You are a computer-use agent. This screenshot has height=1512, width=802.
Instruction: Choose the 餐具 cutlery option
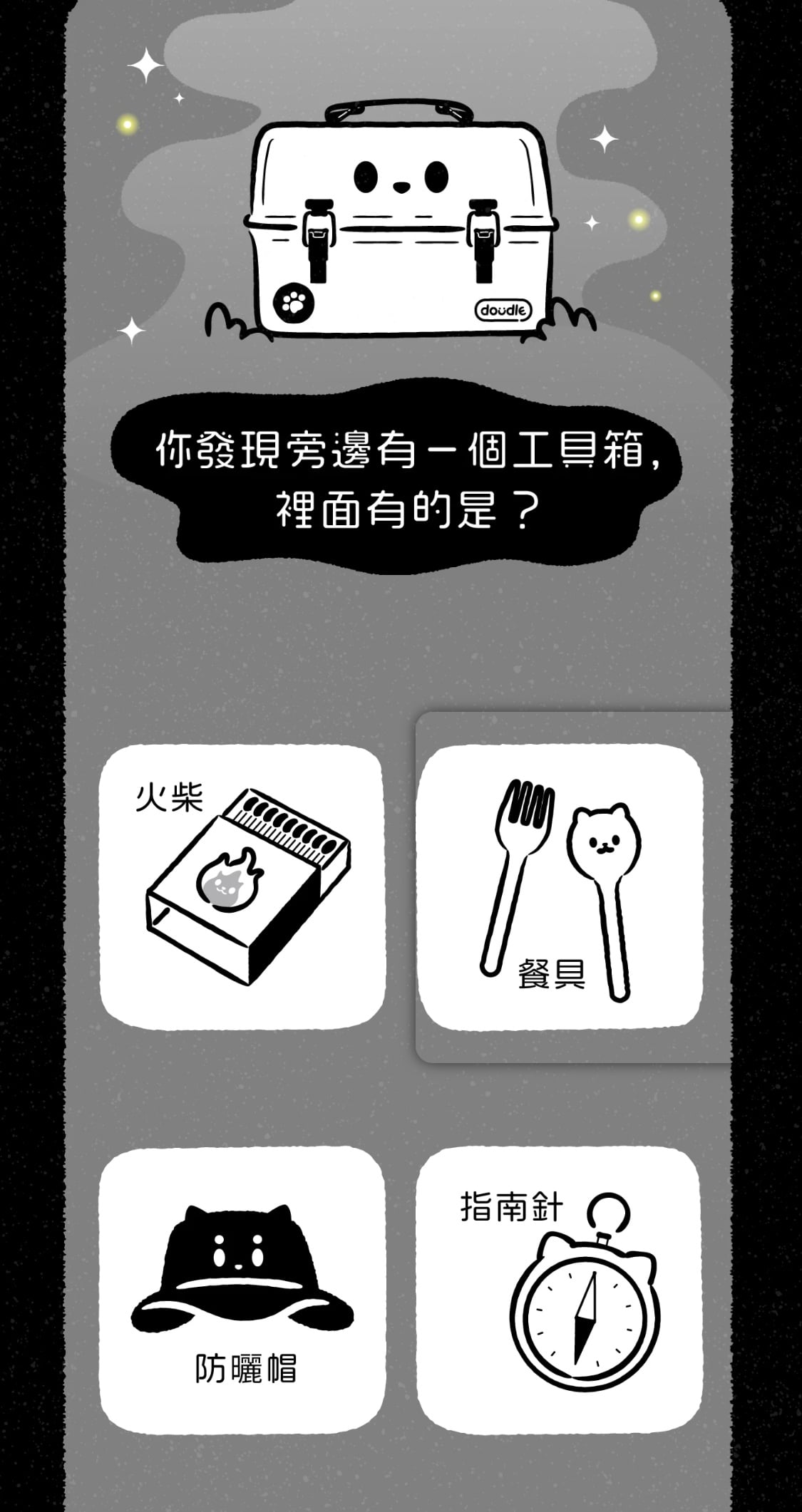(560, 886)
